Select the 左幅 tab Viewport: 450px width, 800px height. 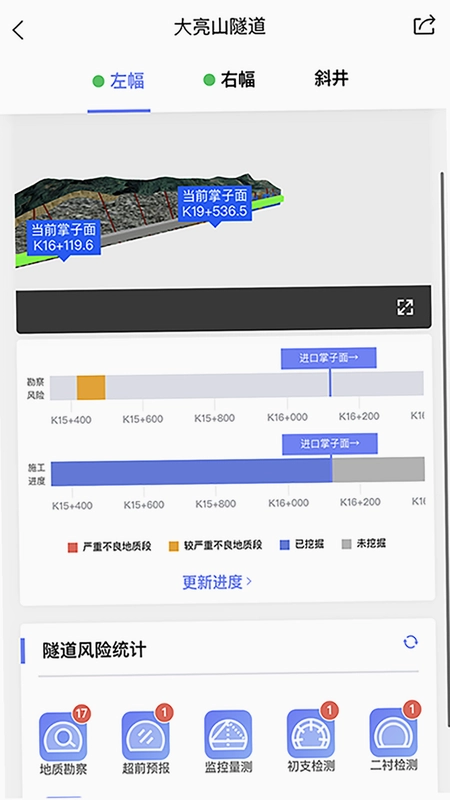click(119, 81)
